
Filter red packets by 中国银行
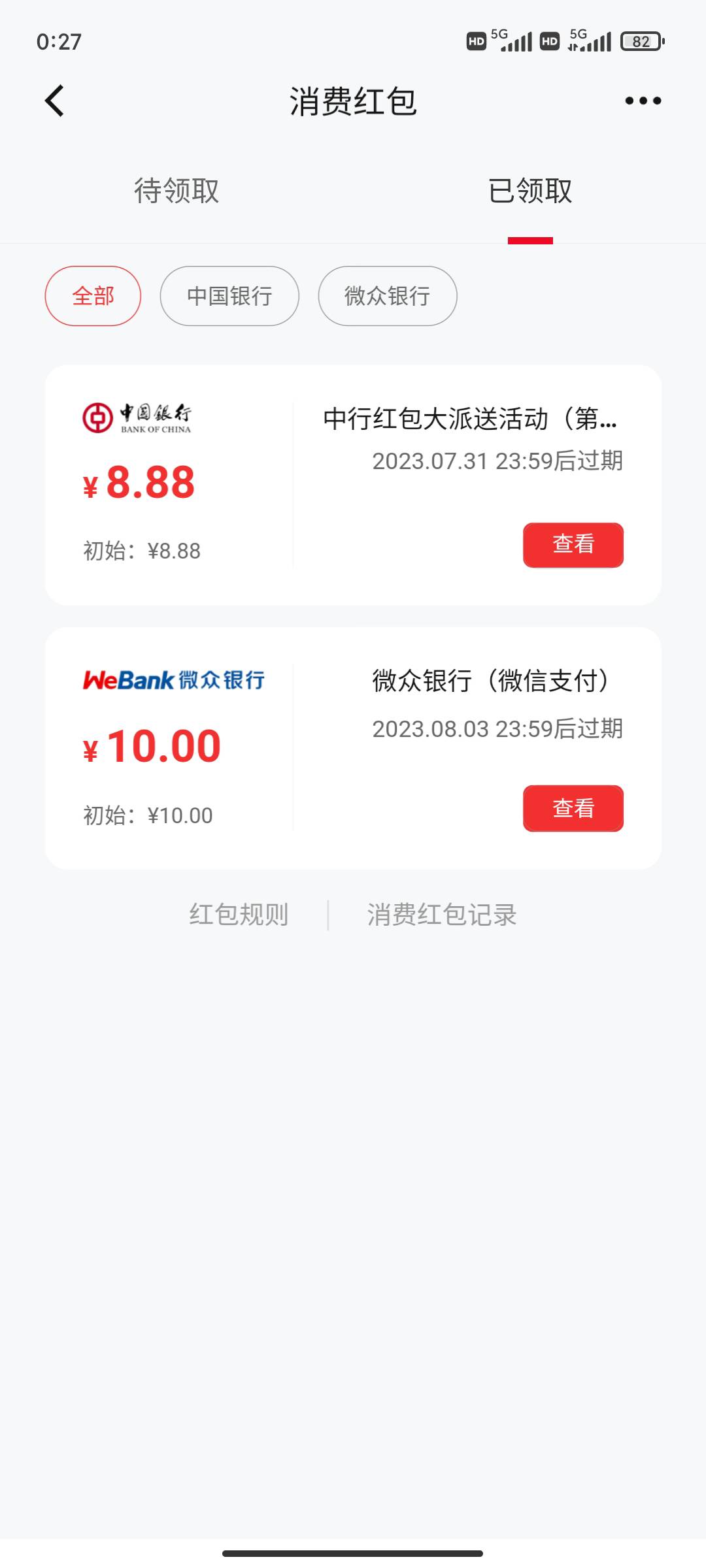pos(229,296)
